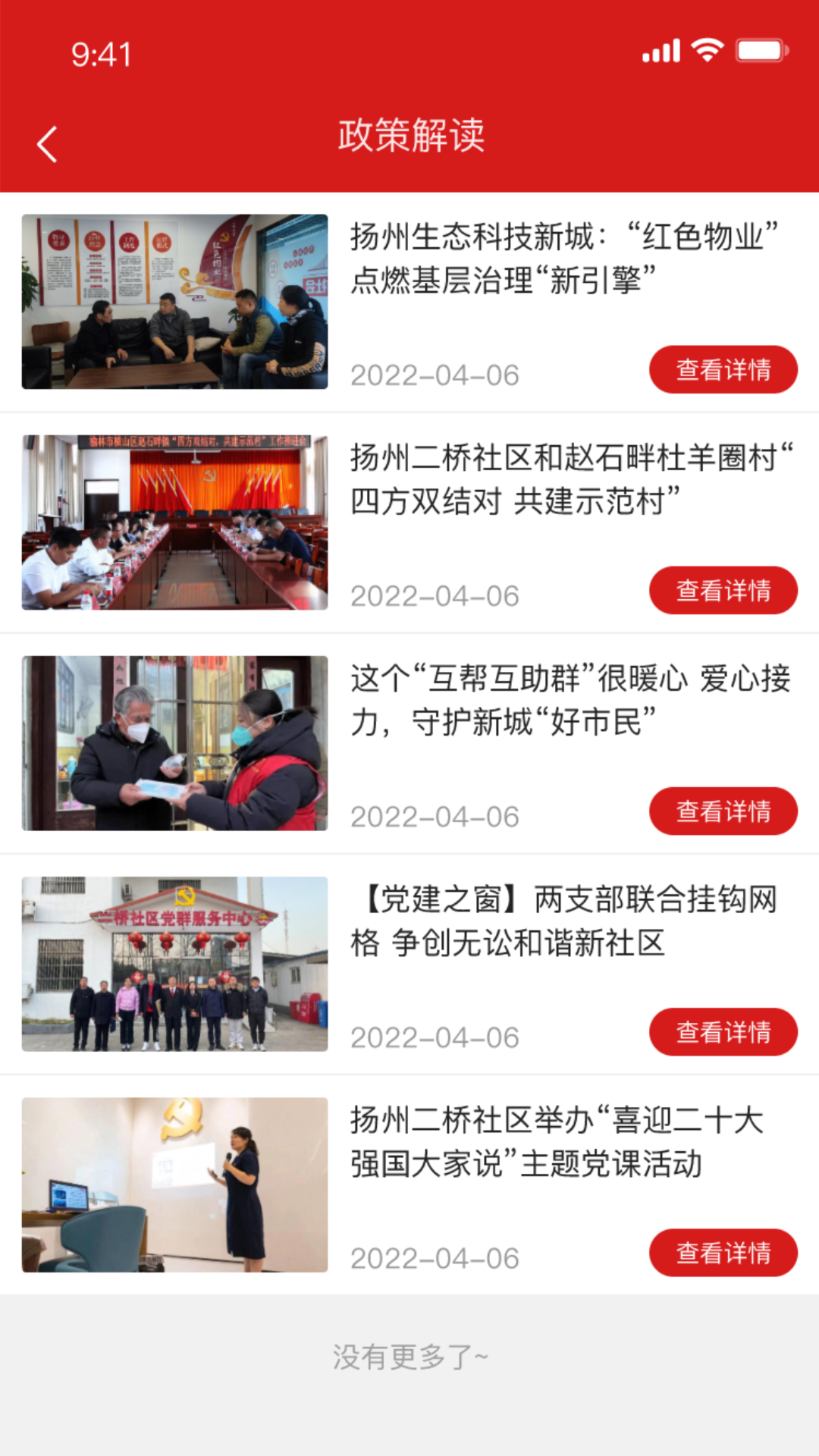The image size is (819, 1456).
Task: Click the meeting room photo thumbnail
Action: (x=174, y=523)
